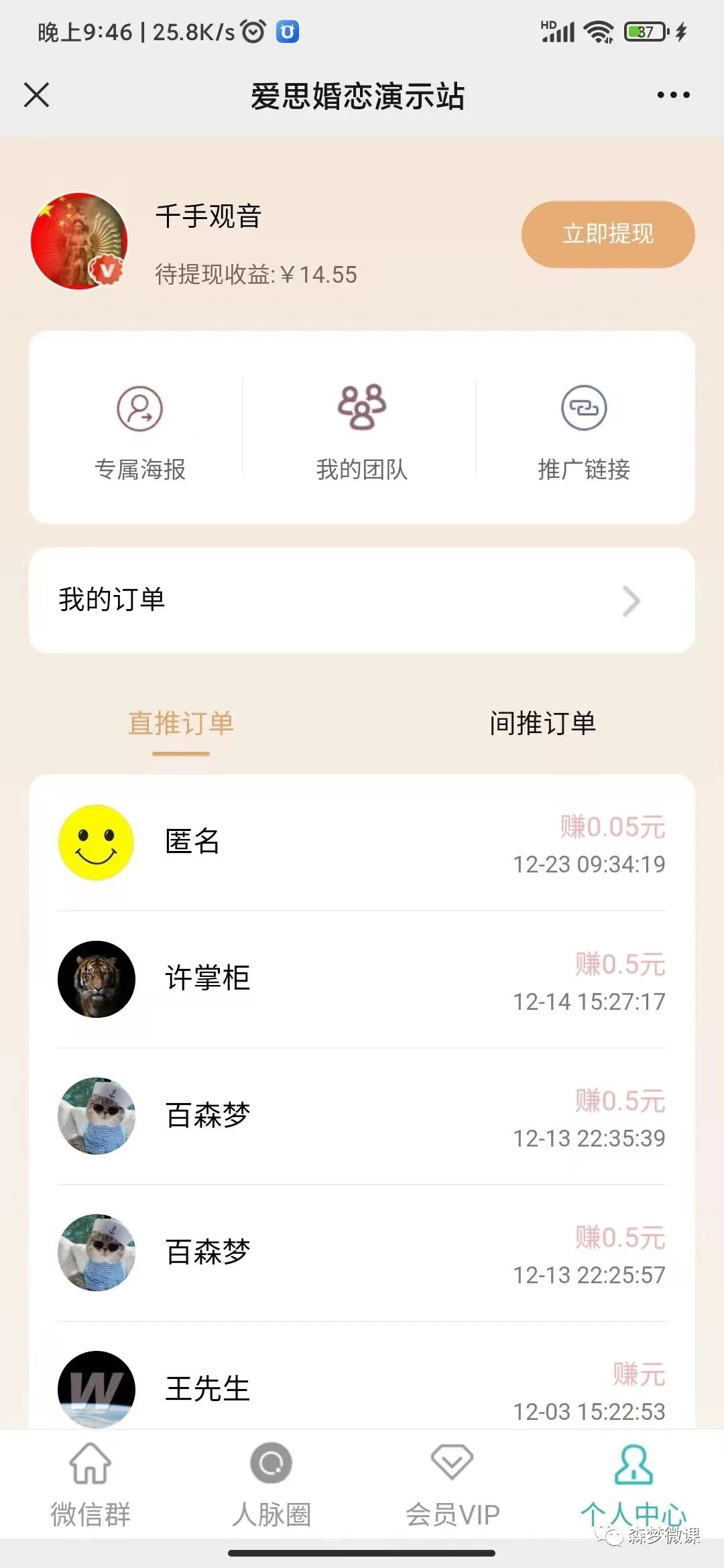Image resolution: width=724 pixels, height=1568 pixels.
Task: Switch to the 间推订单 tab
Action: point(543,724)
